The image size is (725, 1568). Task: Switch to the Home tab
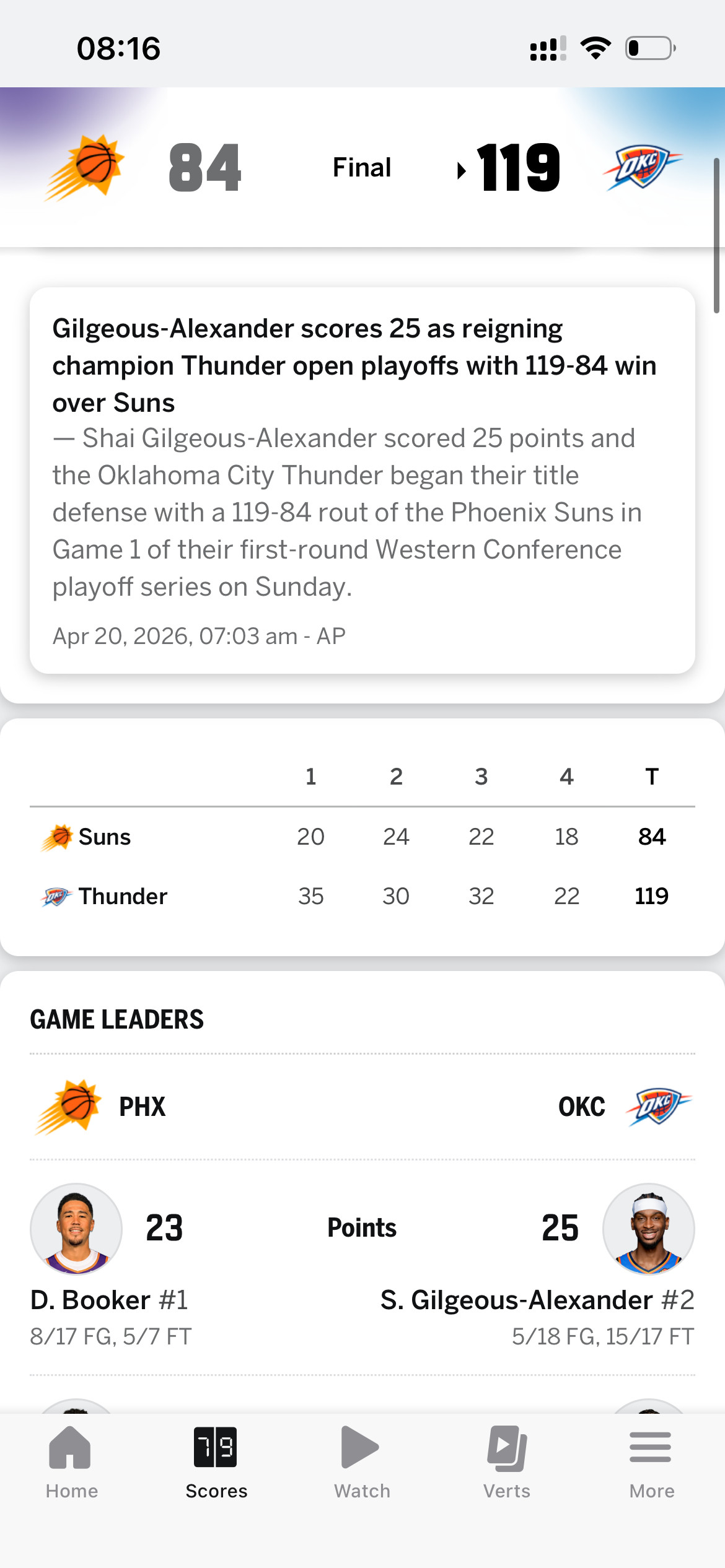point(71,1462)
